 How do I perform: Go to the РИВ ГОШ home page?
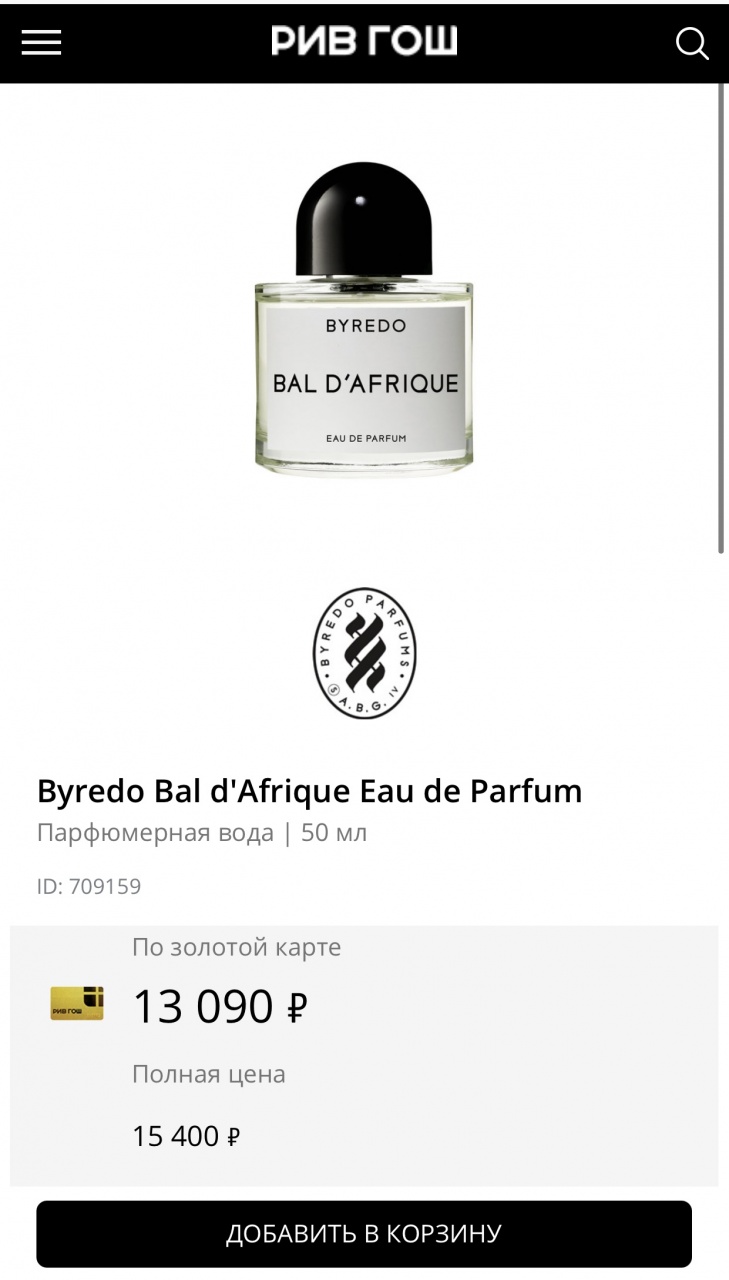pos(364,42)
